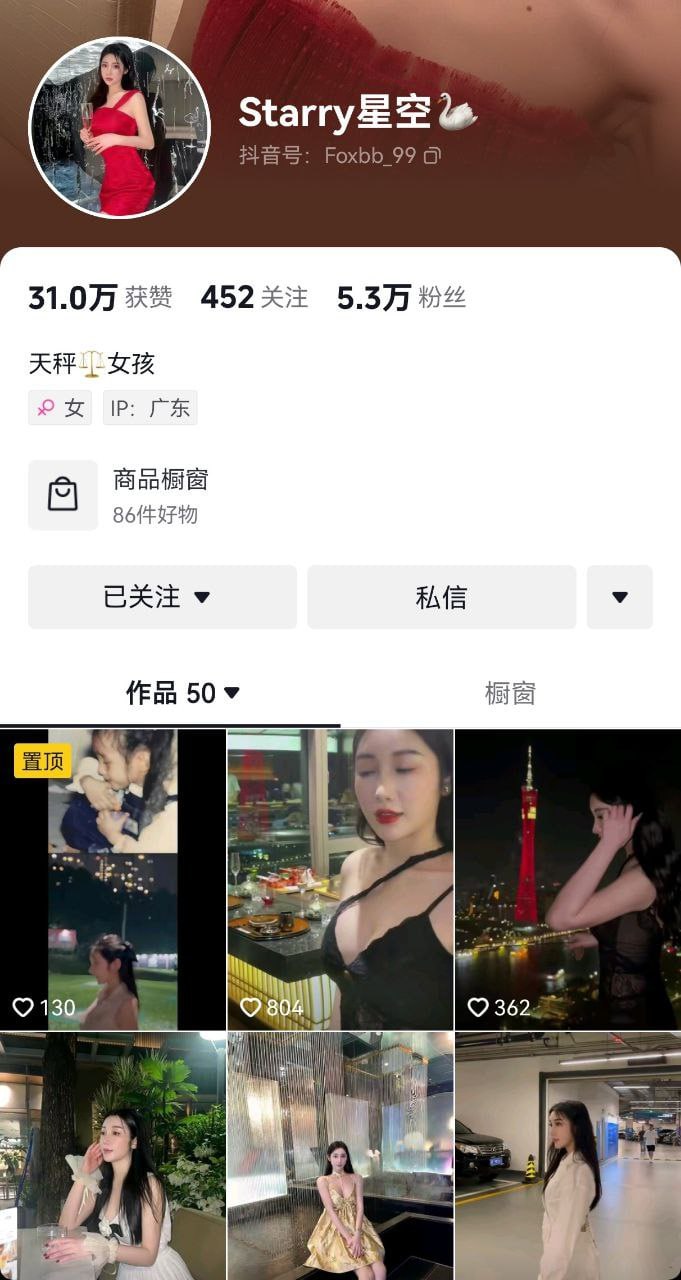
Task: Expand the dropdown arrow beside 私信
Action: (x=619, y=597)
